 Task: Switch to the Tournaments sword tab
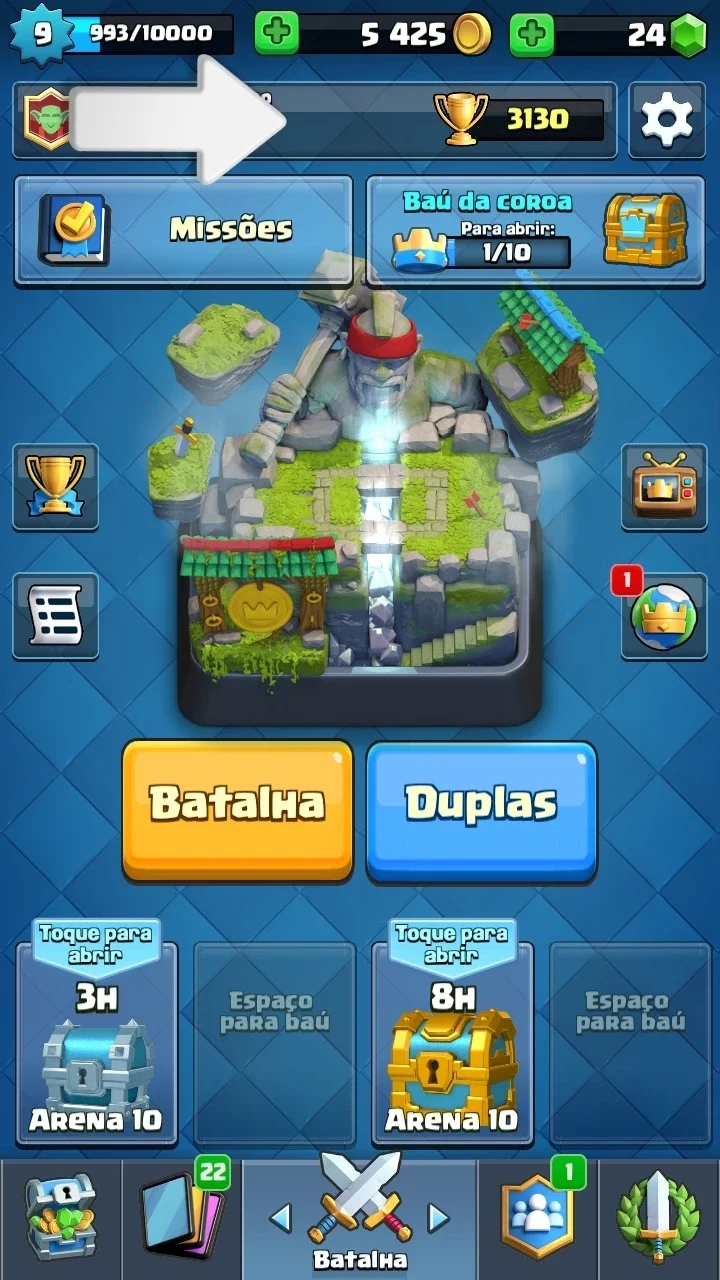point(659,1218)
